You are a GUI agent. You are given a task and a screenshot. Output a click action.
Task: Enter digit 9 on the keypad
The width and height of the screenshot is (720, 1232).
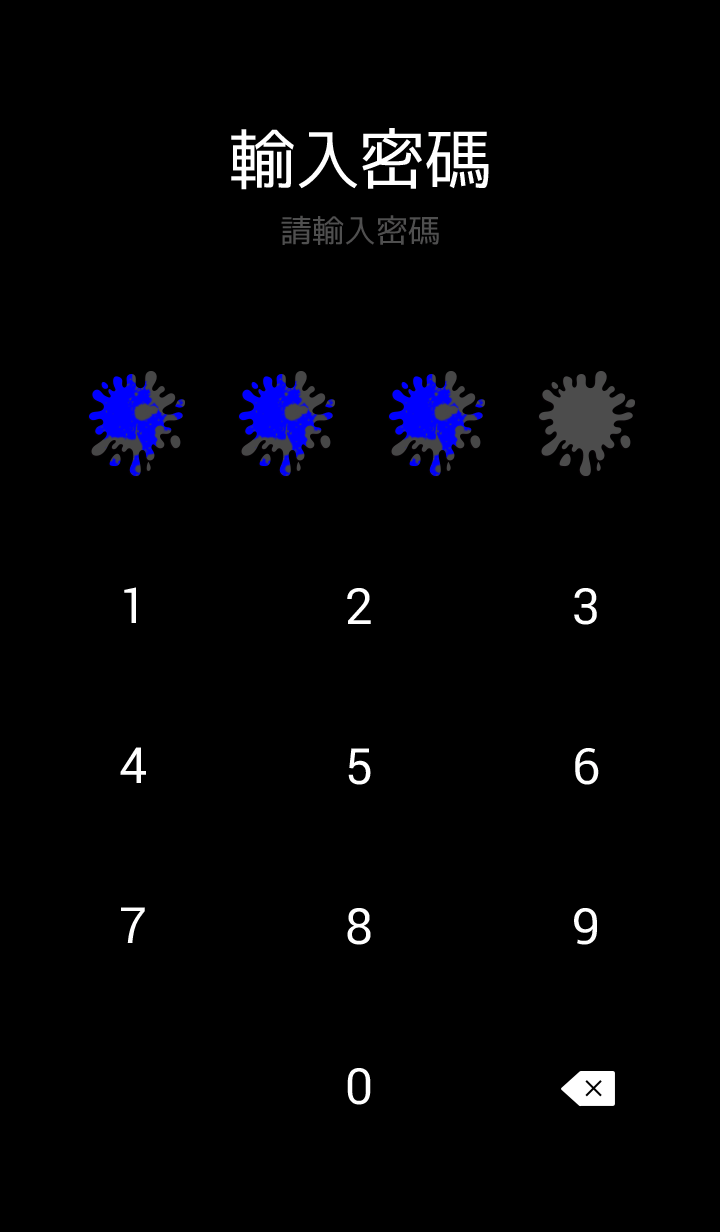586,927
